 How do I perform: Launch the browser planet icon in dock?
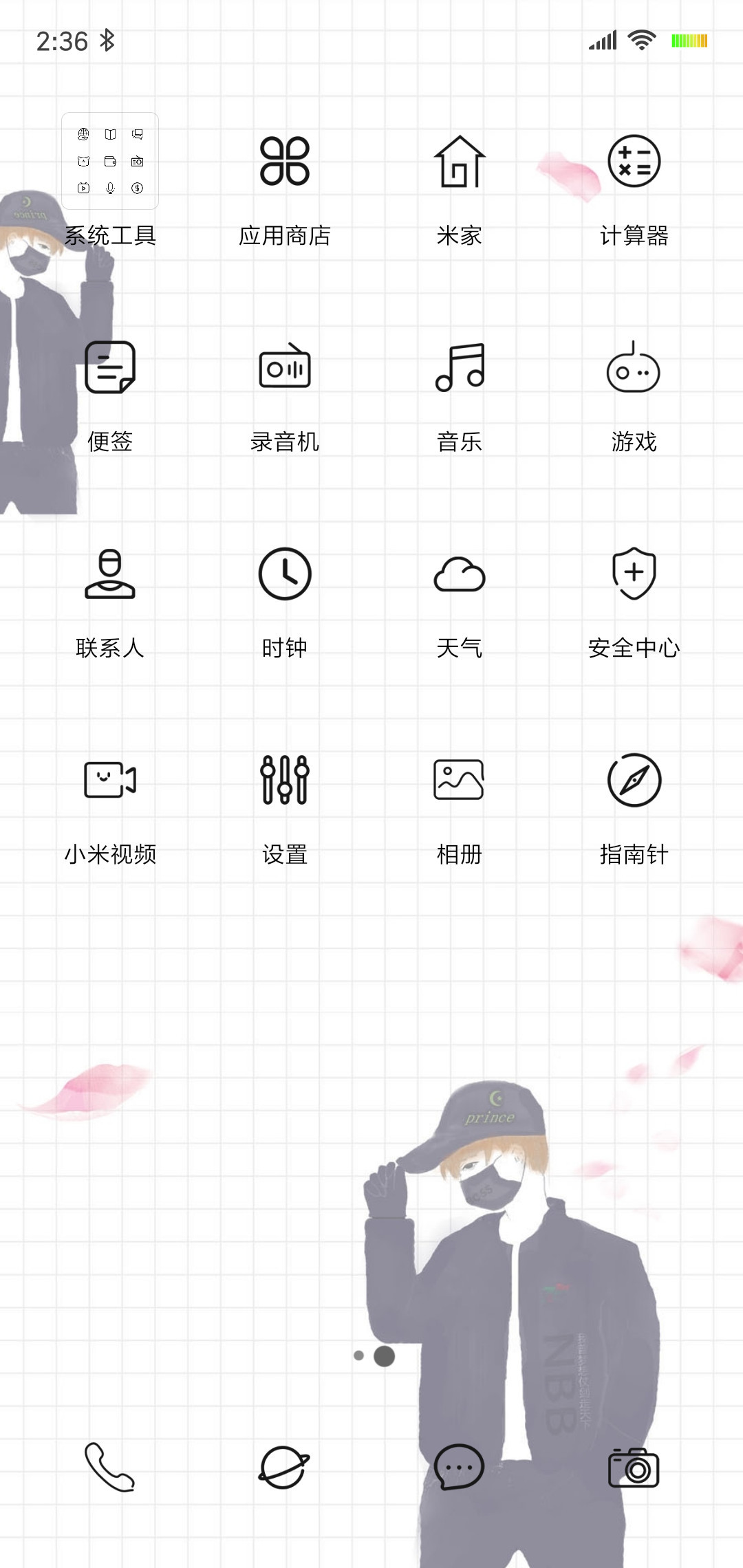click(x=285, y=1467)
